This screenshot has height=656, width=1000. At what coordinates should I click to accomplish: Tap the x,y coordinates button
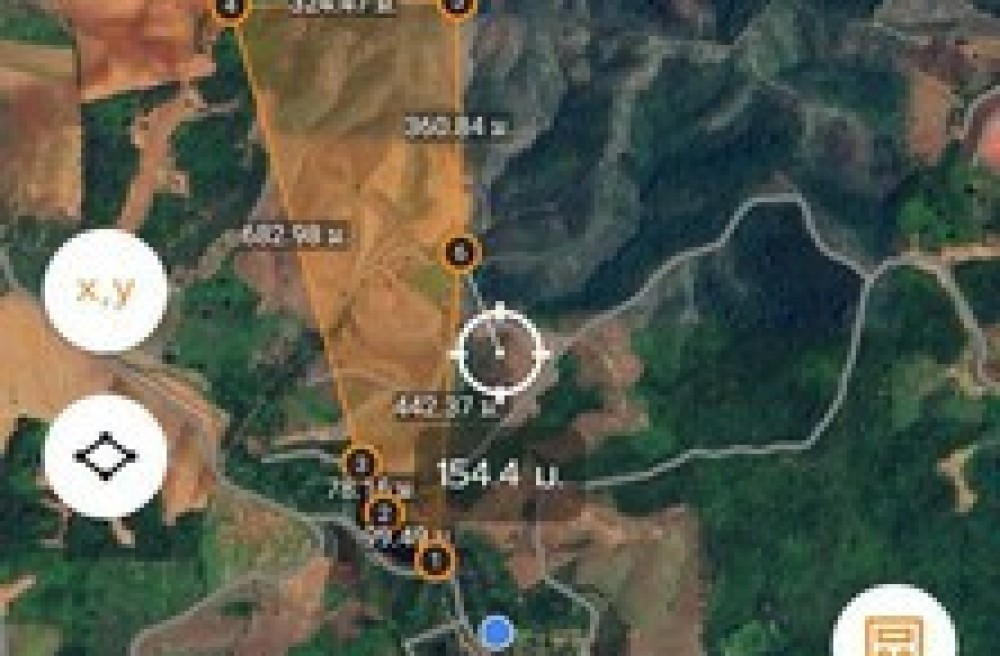(x=105, y=290)
